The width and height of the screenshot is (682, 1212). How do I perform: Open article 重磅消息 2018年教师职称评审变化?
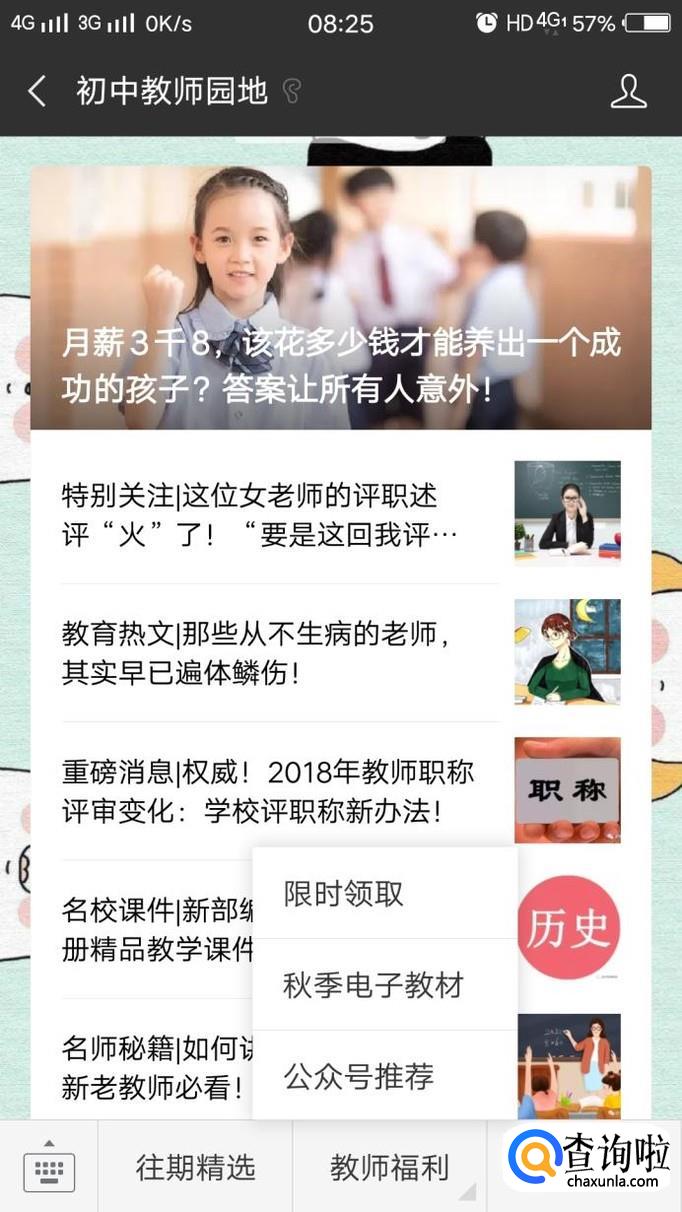click(x=341, y=791)
